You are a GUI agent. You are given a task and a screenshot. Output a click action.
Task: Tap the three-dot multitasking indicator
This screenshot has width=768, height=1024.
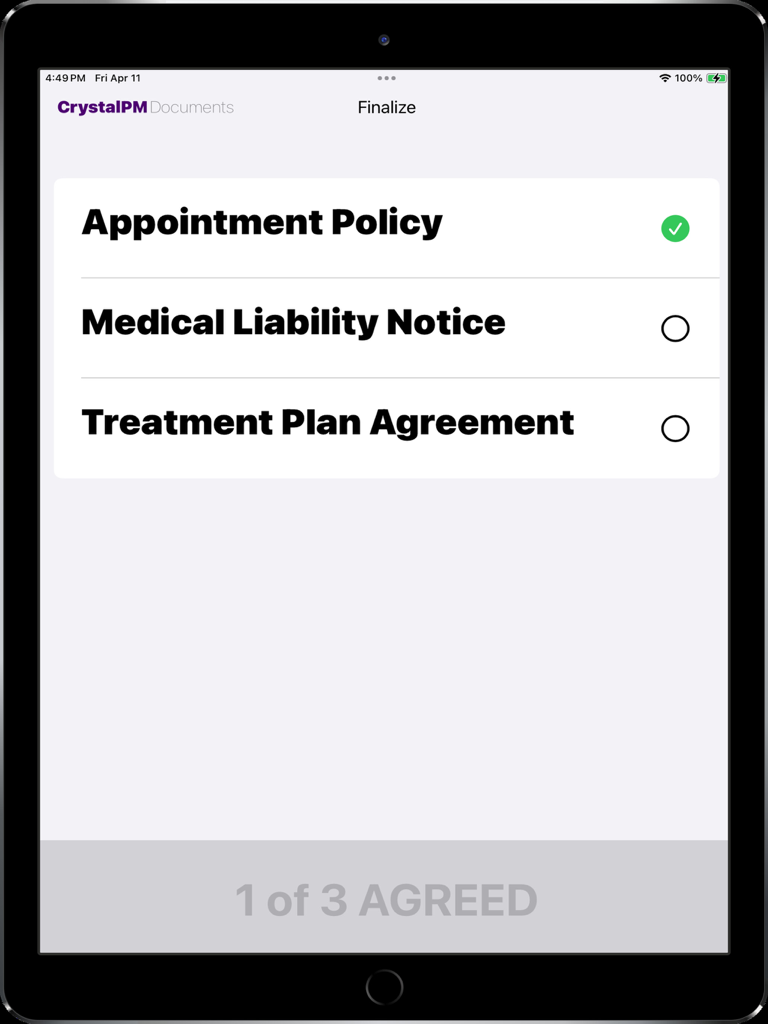pos(387,77)
